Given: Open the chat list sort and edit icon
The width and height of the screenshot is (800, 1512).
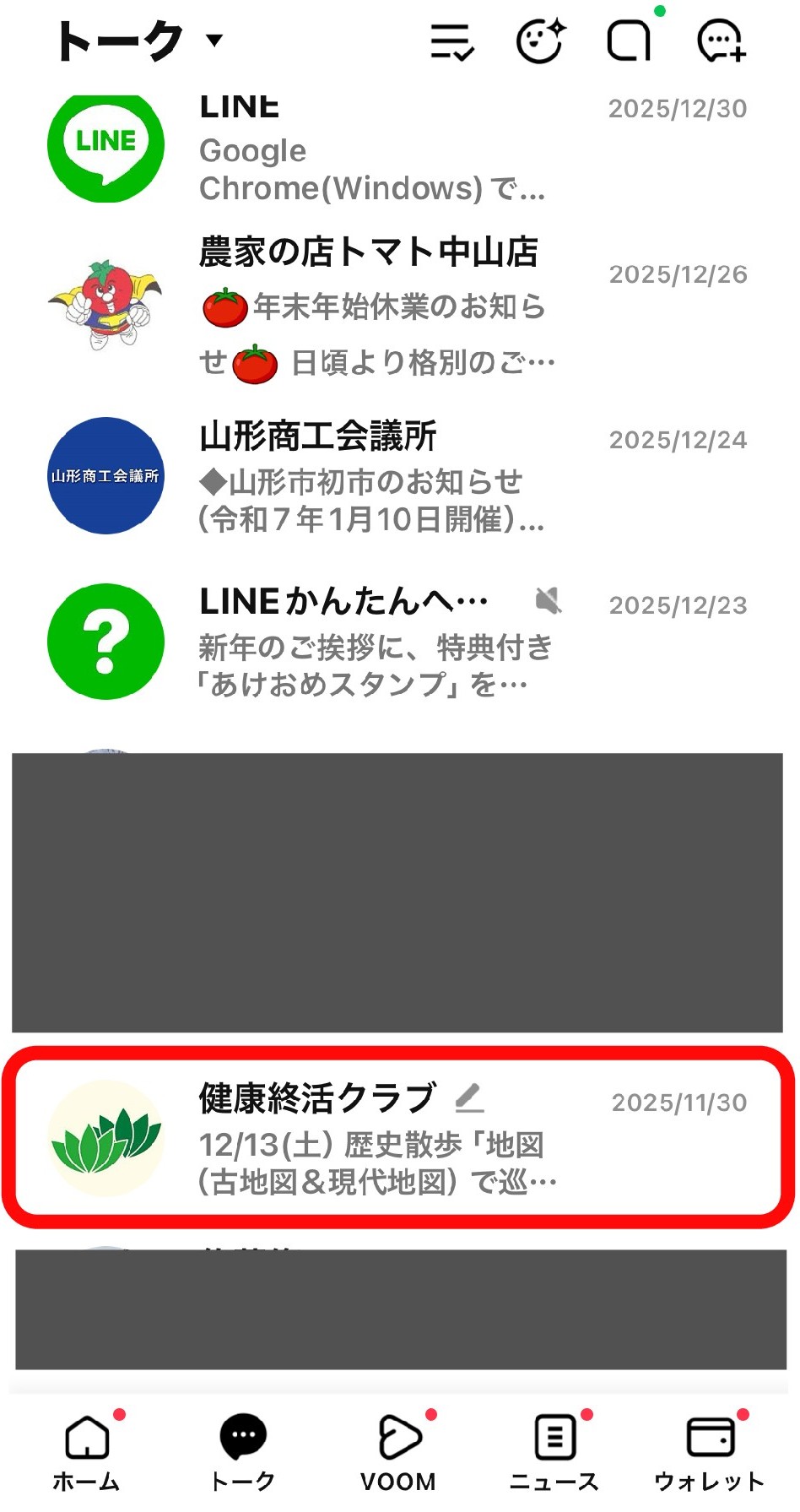Looking at the screenshot, I should coord(451,41).
